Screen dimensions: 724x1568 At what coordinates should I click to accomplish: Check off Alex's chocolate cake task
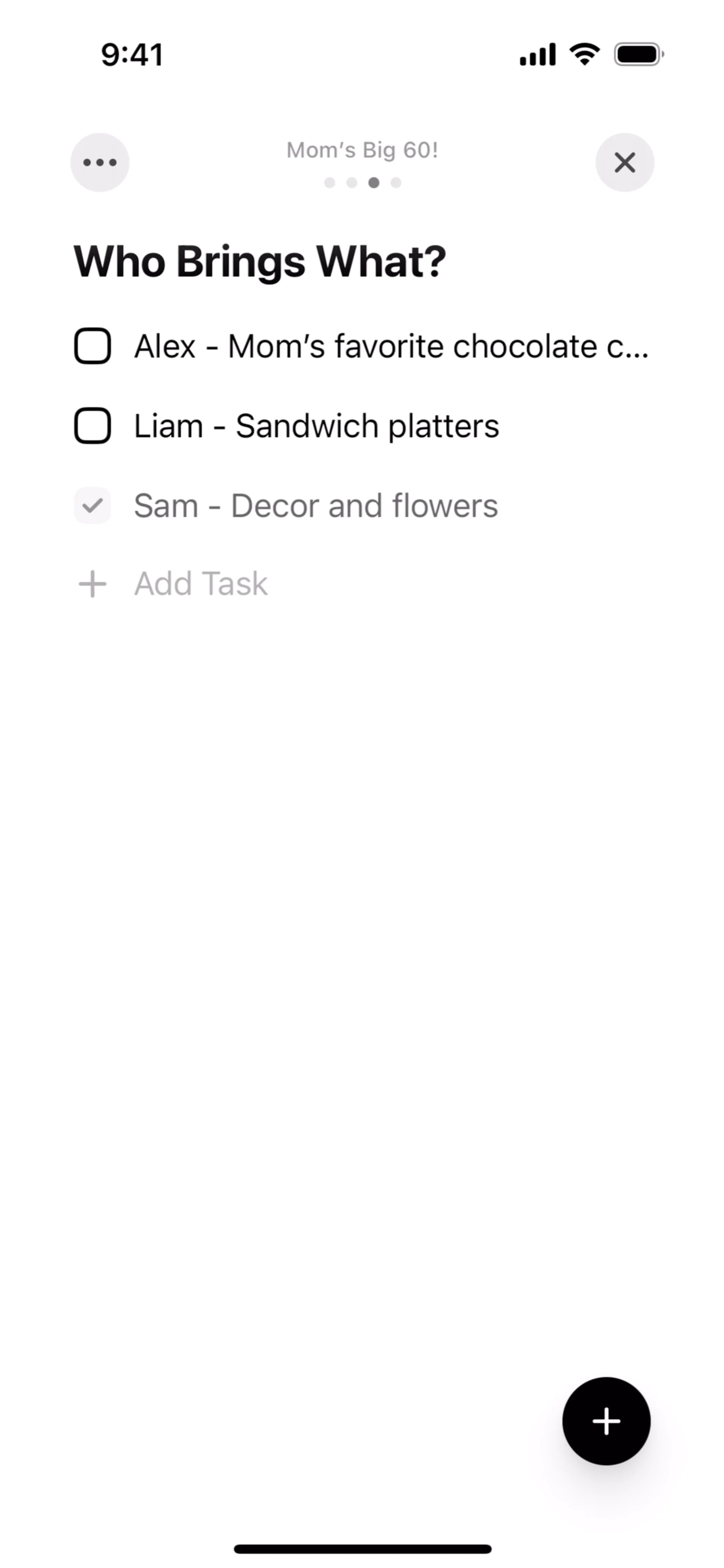(x=92, y=346)
